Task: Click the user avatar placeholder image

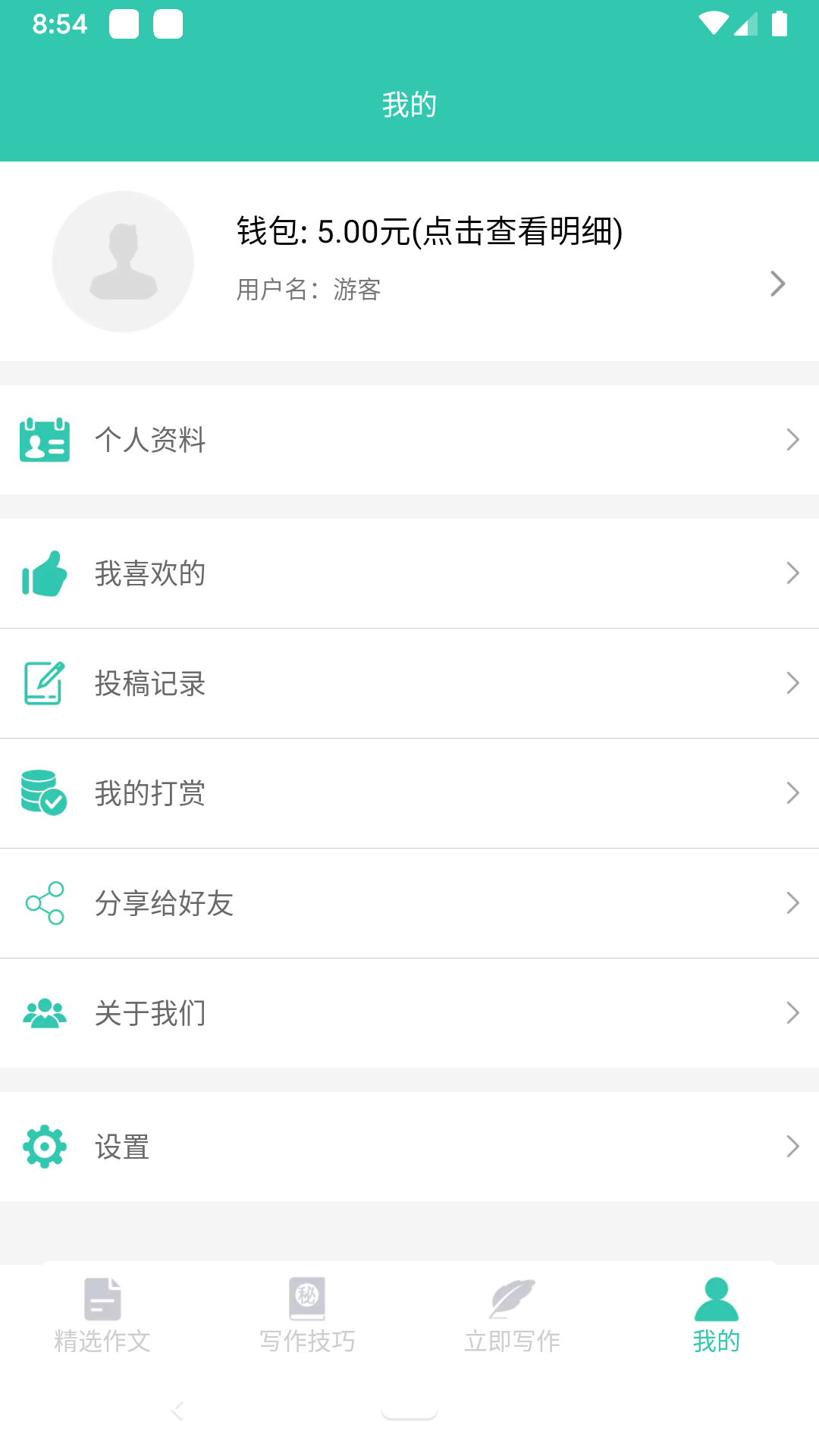Action: coord(122,261)
